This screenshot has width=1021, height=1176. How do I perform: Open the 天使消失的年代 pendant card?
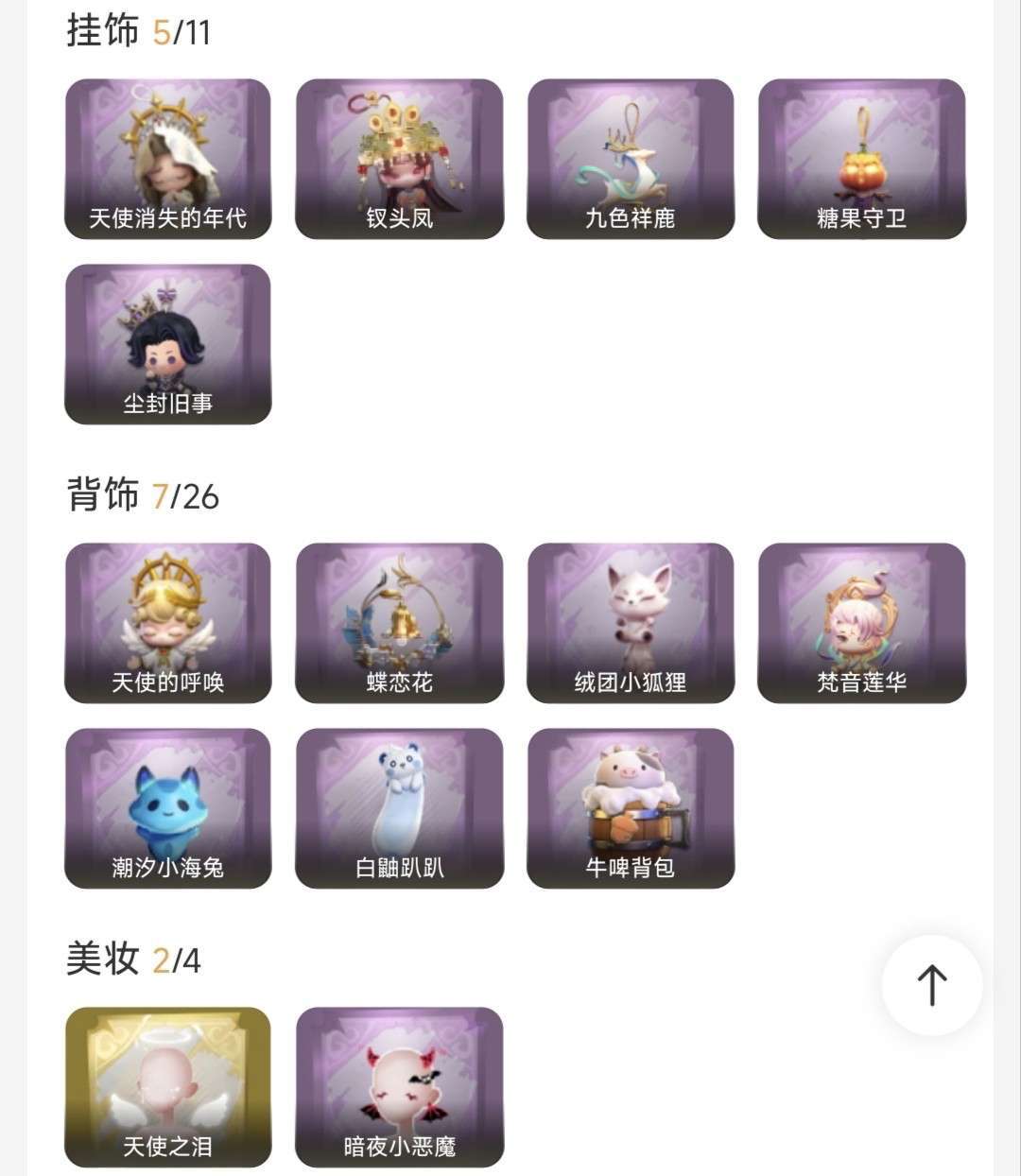pyautogui.click(x=168, y=159)
